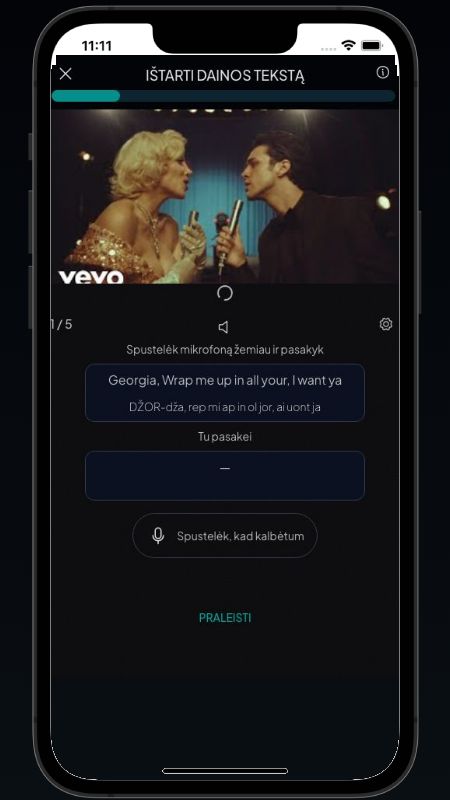Close the lyrics exercise
This screenshot has height=800, width=450.
(65, 74)
